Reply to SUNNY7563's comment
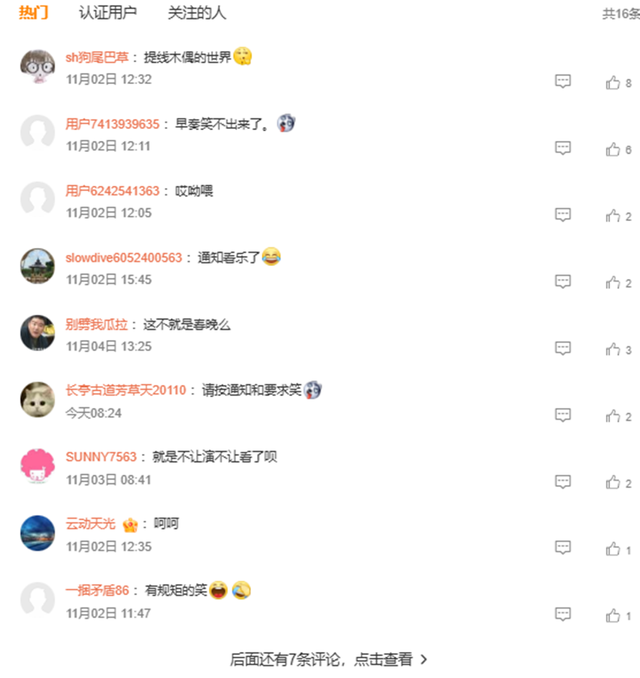This screenshot has height=678, width=640. click(563, 482)
